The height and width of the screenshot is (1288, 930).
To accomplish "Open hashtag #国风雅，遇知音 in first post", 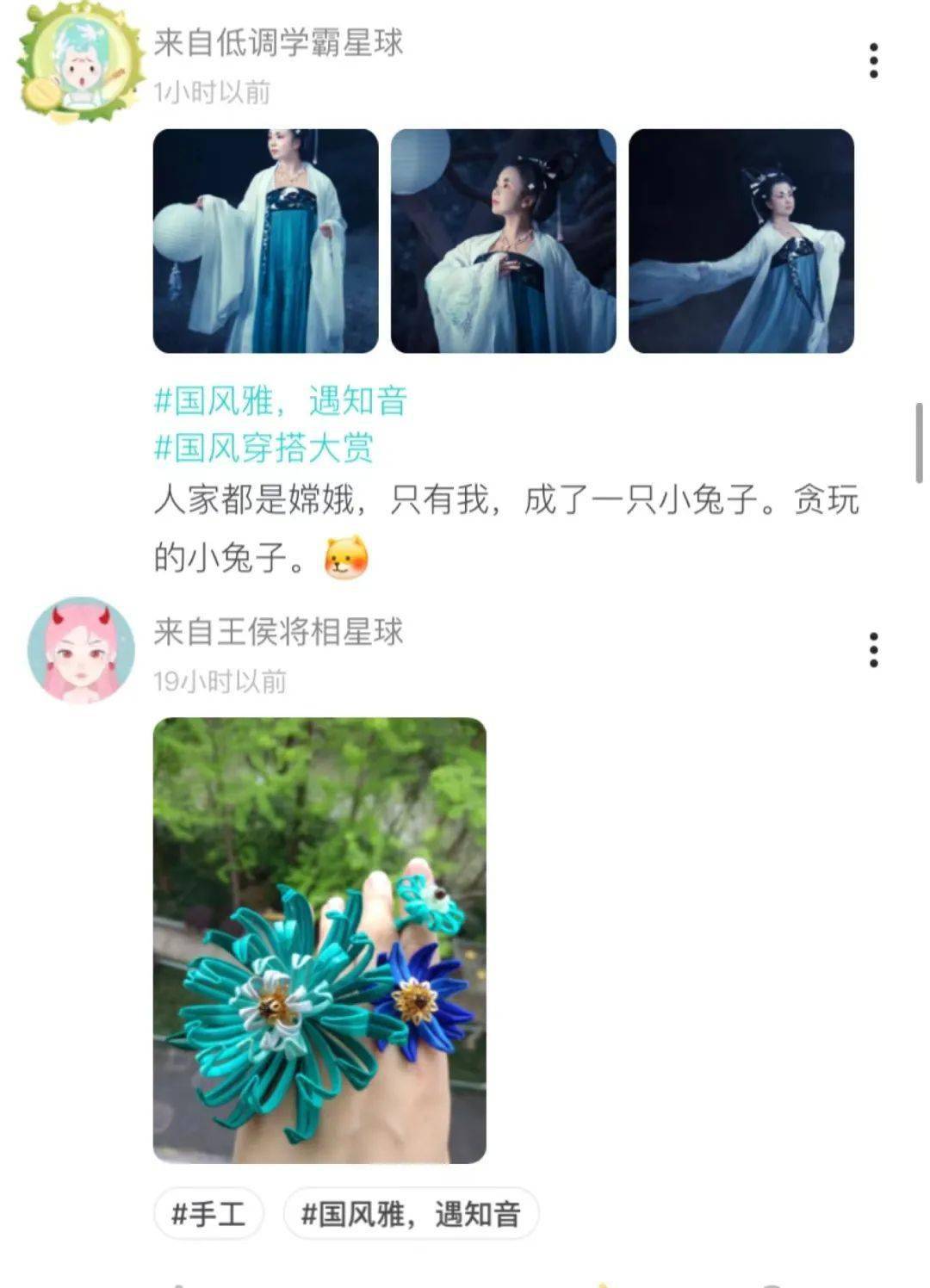I will pos(281,401).
